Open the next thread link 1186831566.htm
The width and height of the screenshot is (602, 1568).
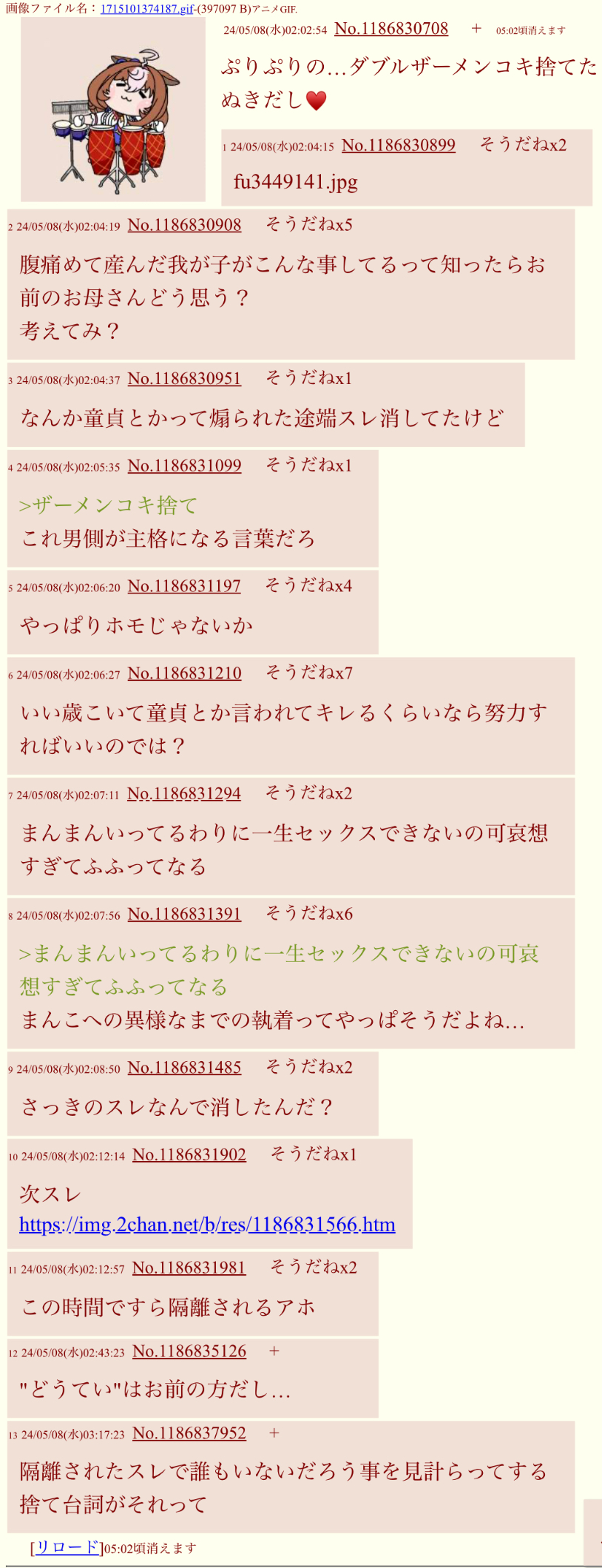point(207,1225)
